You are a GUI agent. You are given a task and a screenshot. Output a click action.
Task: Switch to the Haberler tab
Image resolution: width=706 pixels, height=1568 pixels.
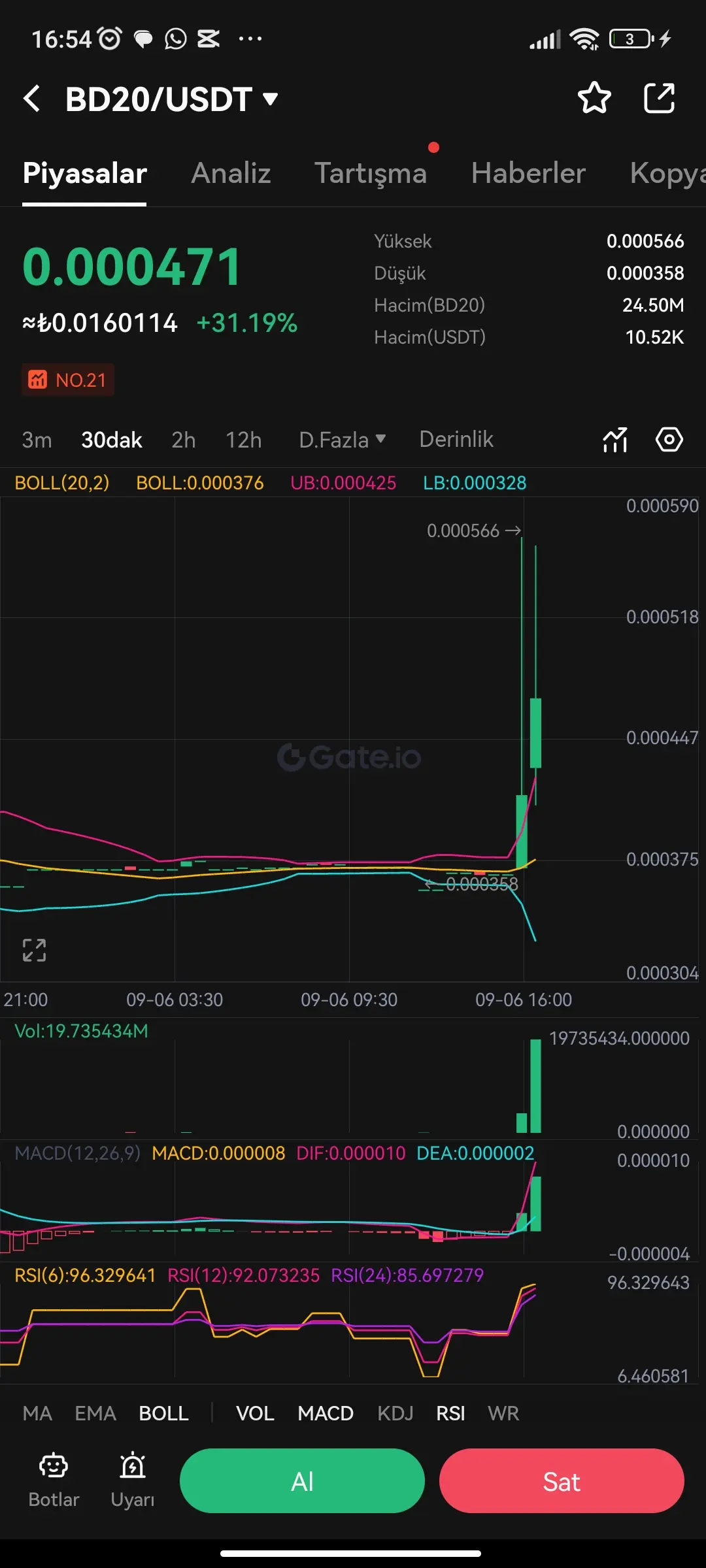pyautogui.click(x=528, y=173)
